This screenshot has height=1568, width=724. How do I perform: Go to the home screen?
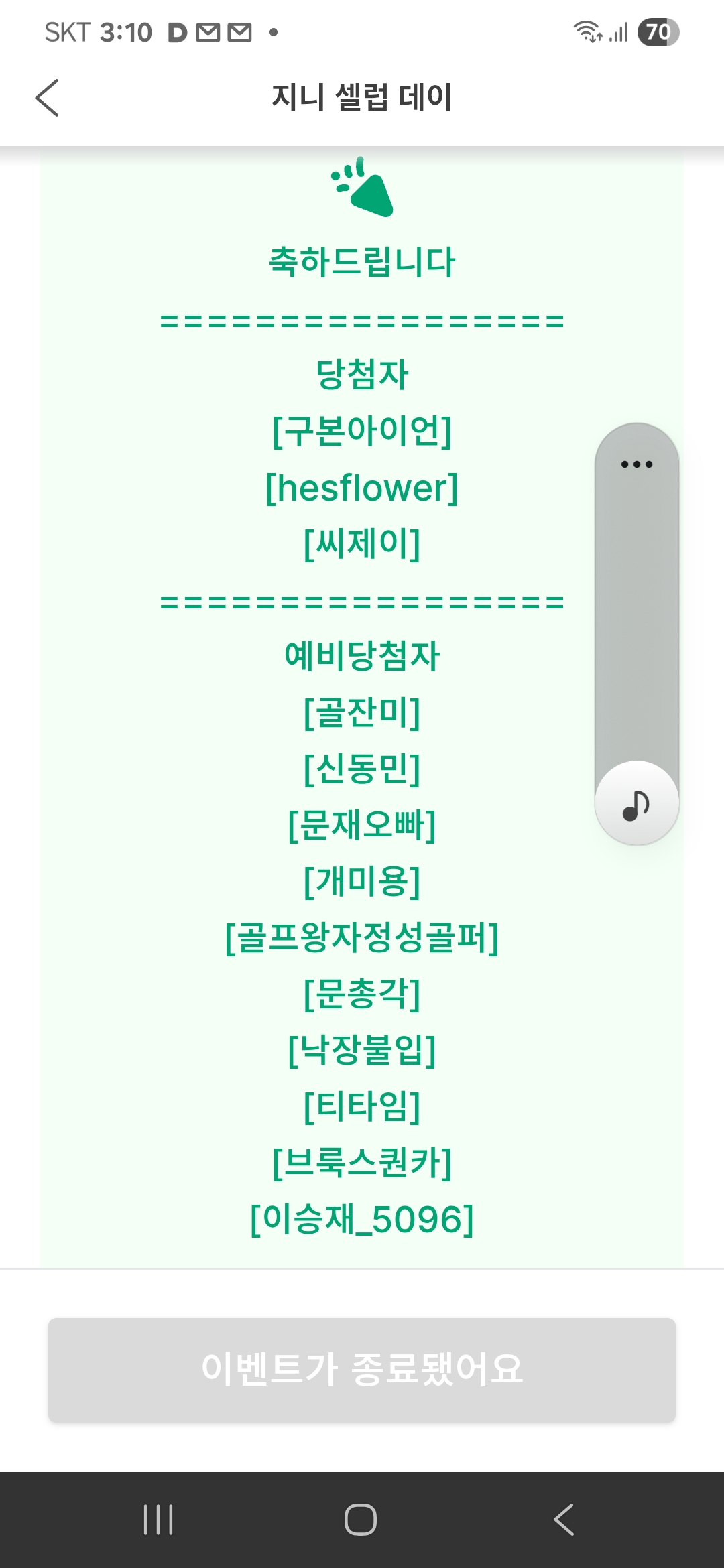pyautogui.click(x=361, y=1519)
